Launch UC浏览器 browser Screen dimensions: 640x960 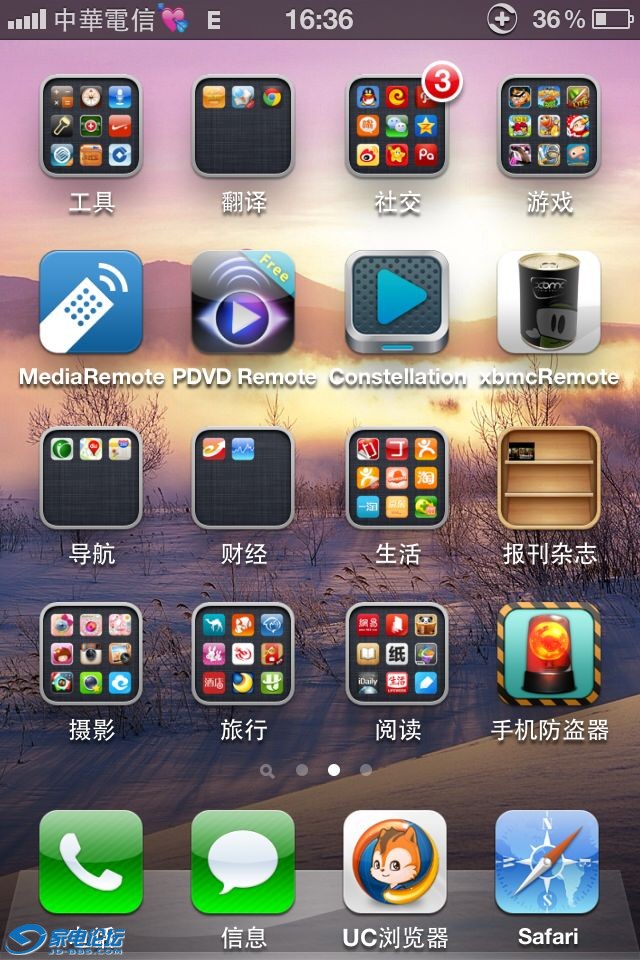(x=395, y=862)
